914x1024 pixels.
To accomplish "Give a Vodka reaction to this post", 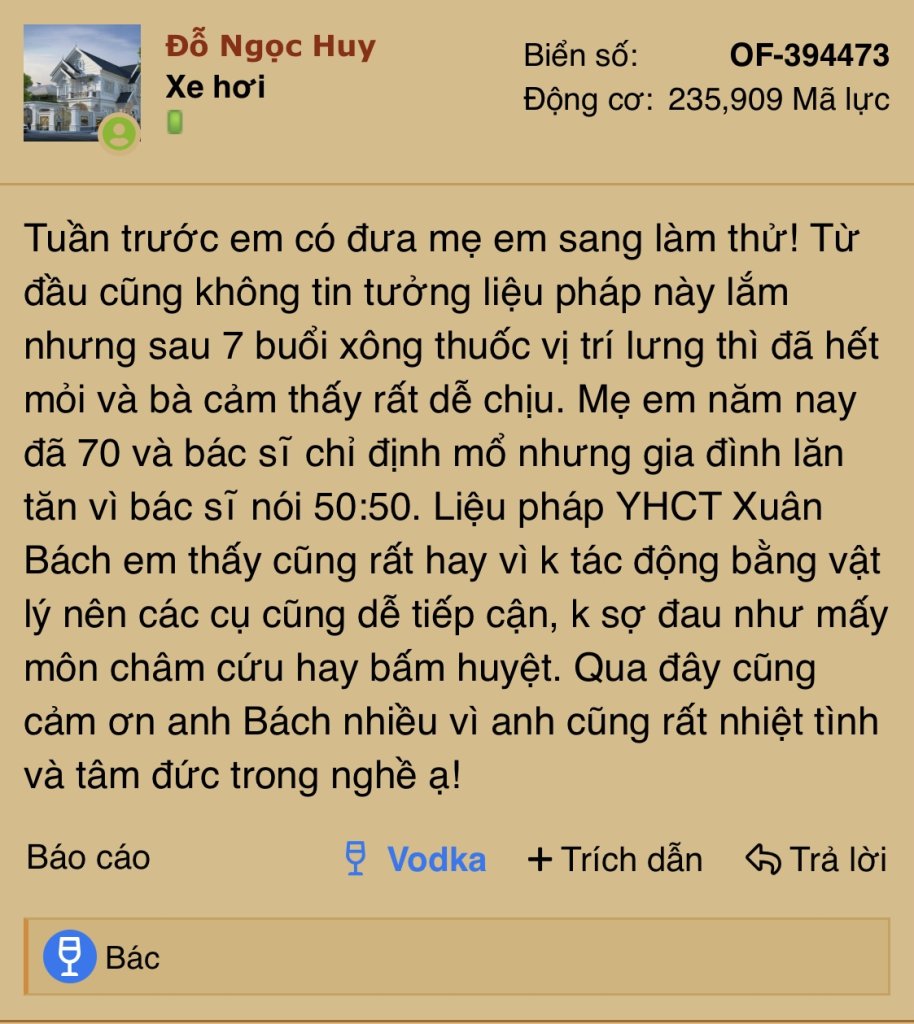I will pyautogui.click(x=415, y=859).
